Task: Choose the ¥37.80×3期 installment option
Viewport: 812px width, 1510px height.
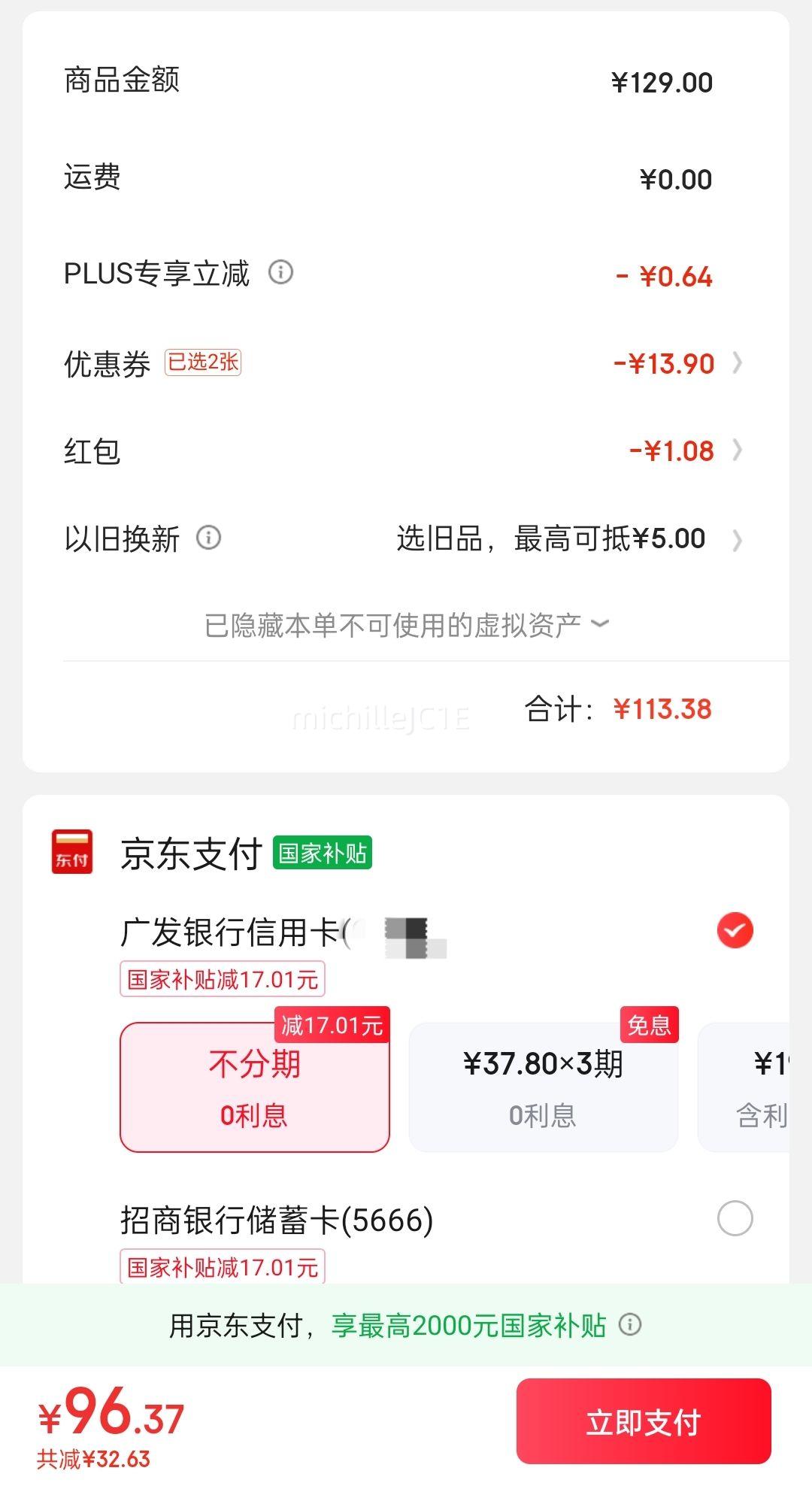Action: coord(544,1087)
